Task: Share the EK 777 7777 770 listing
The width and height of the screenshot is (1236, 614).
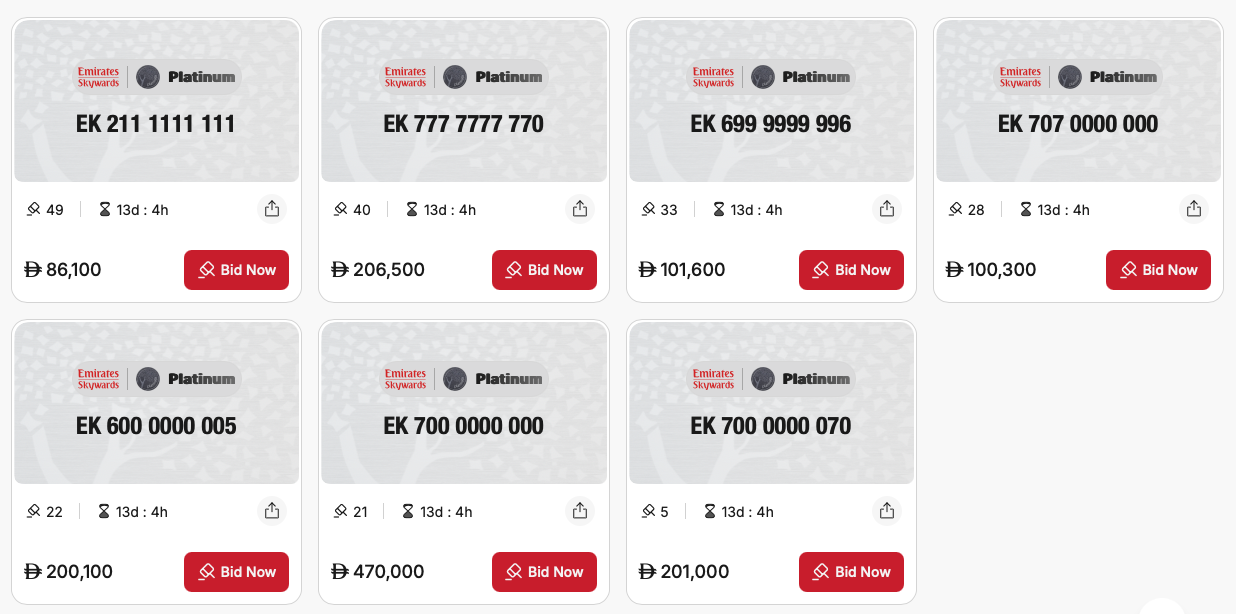Action: pos(580,209)
